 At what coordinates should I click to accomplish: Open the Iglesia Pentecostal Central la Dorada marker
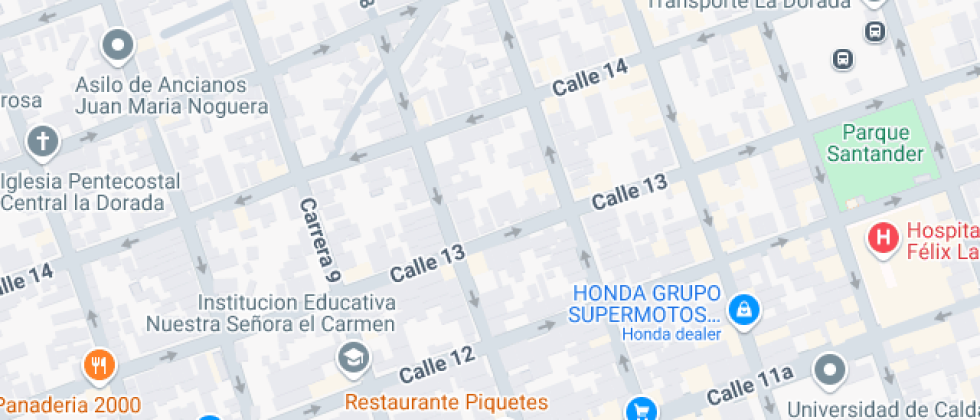[42, 143]
